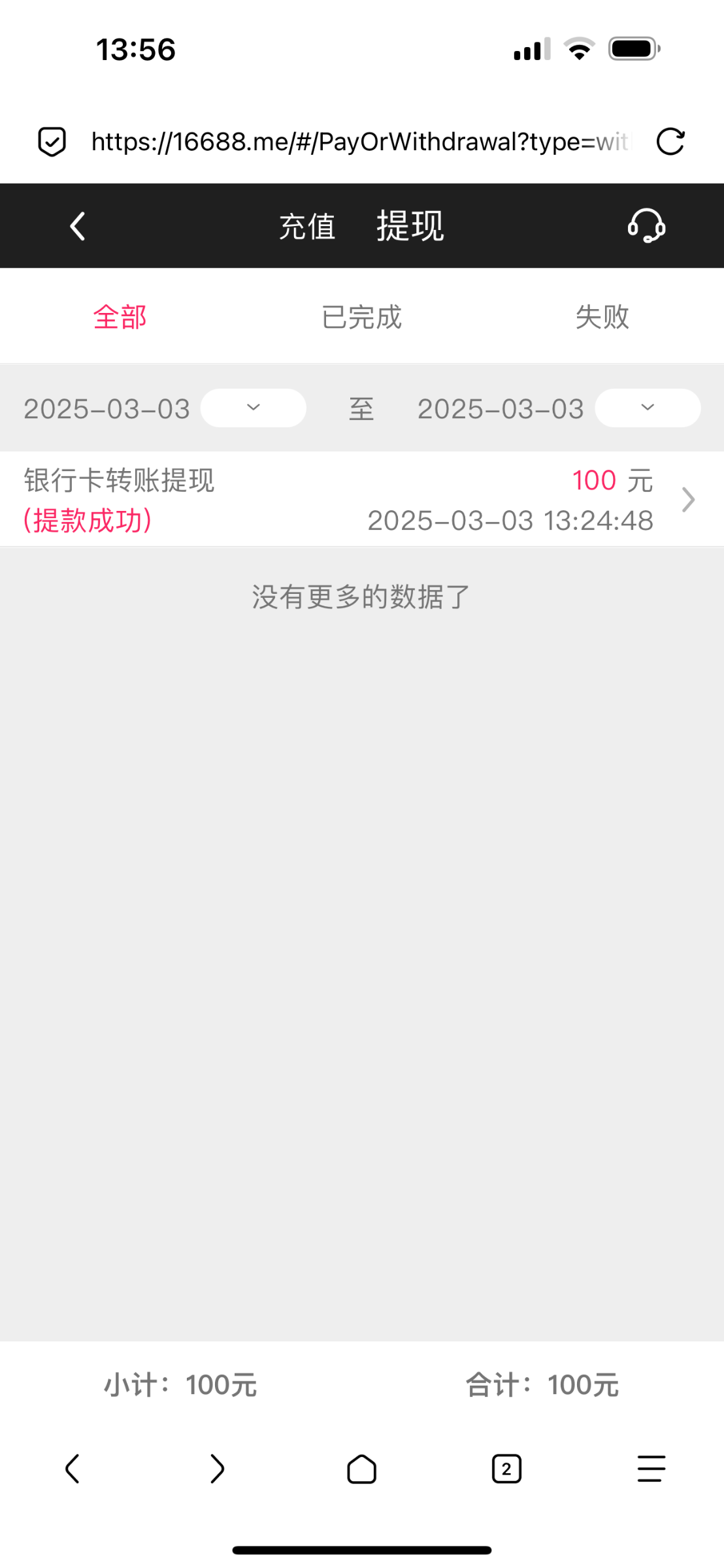The height and width of the screenshot is (1568, 724).
Task: Switch to the 充值 recharge tab
Action: [x=307, y=227]
